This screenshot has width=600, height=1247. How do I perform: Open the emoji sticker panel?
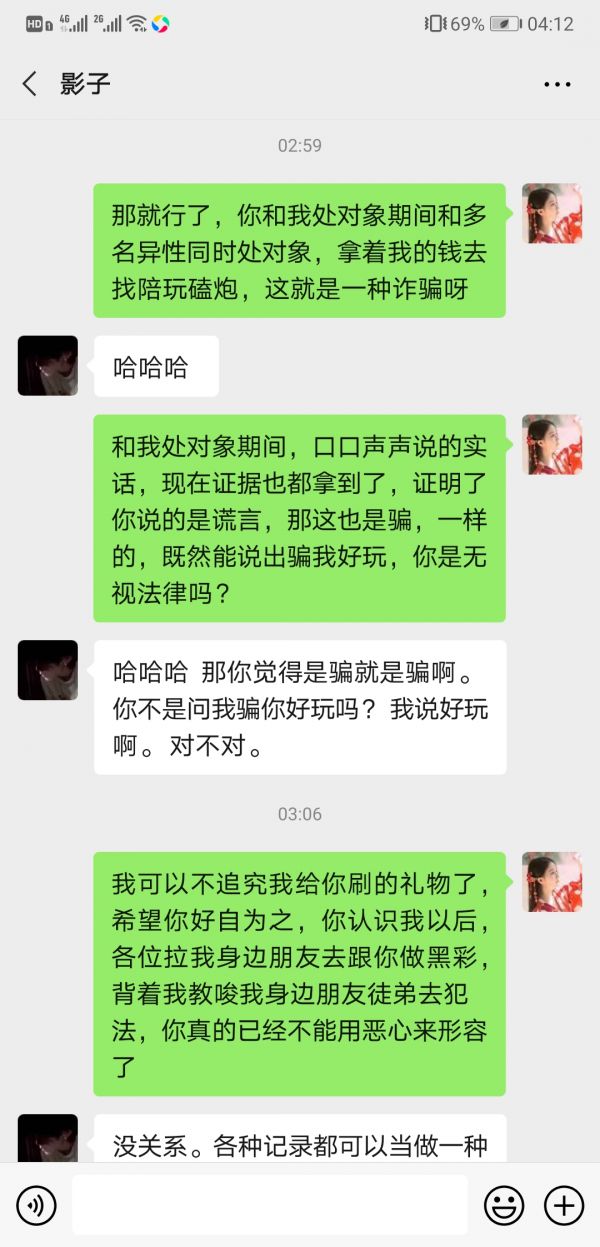(x=504, y=1205)
